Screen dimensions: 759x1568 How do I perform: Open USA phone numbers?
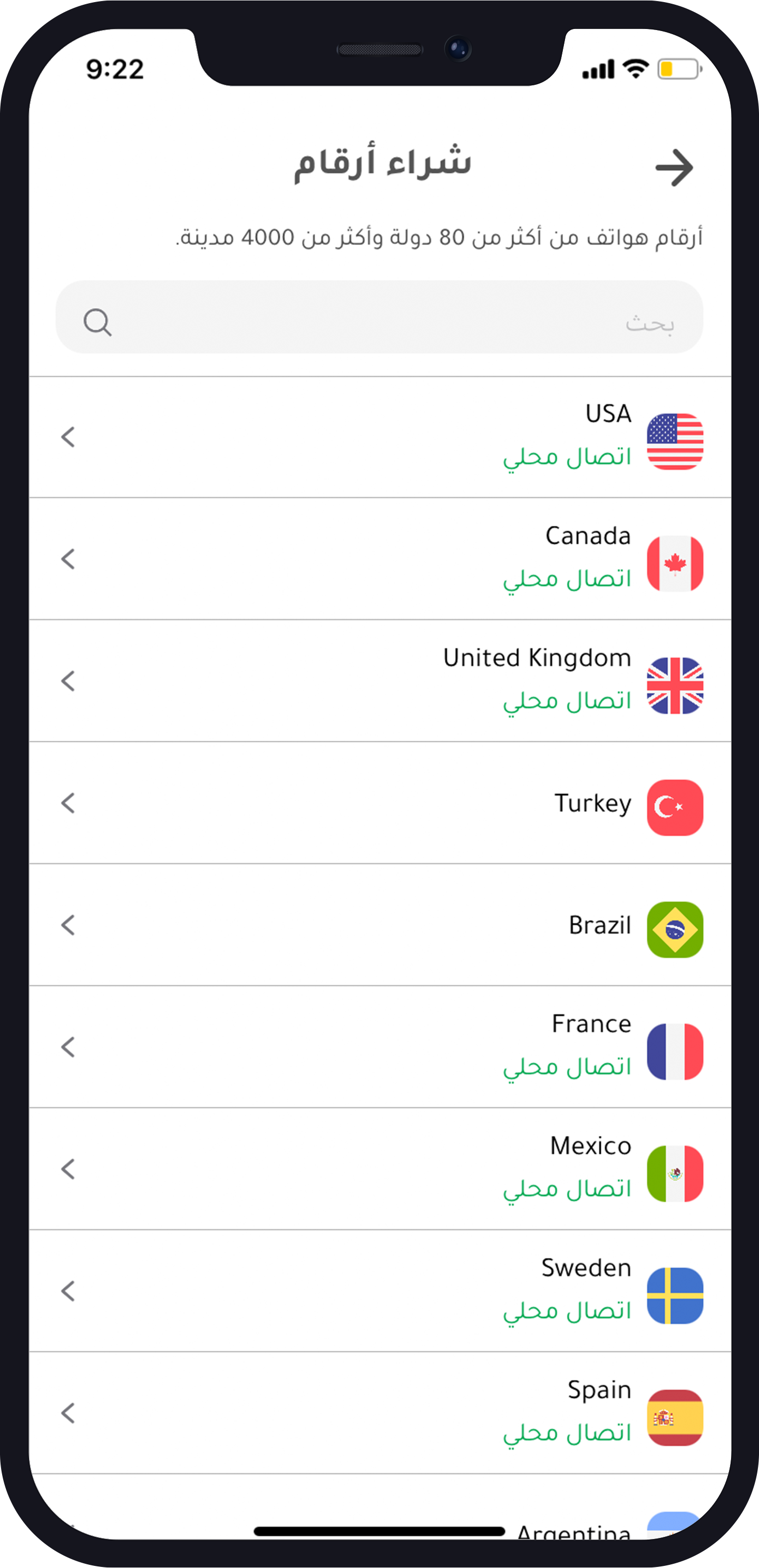tap(379, 437)
